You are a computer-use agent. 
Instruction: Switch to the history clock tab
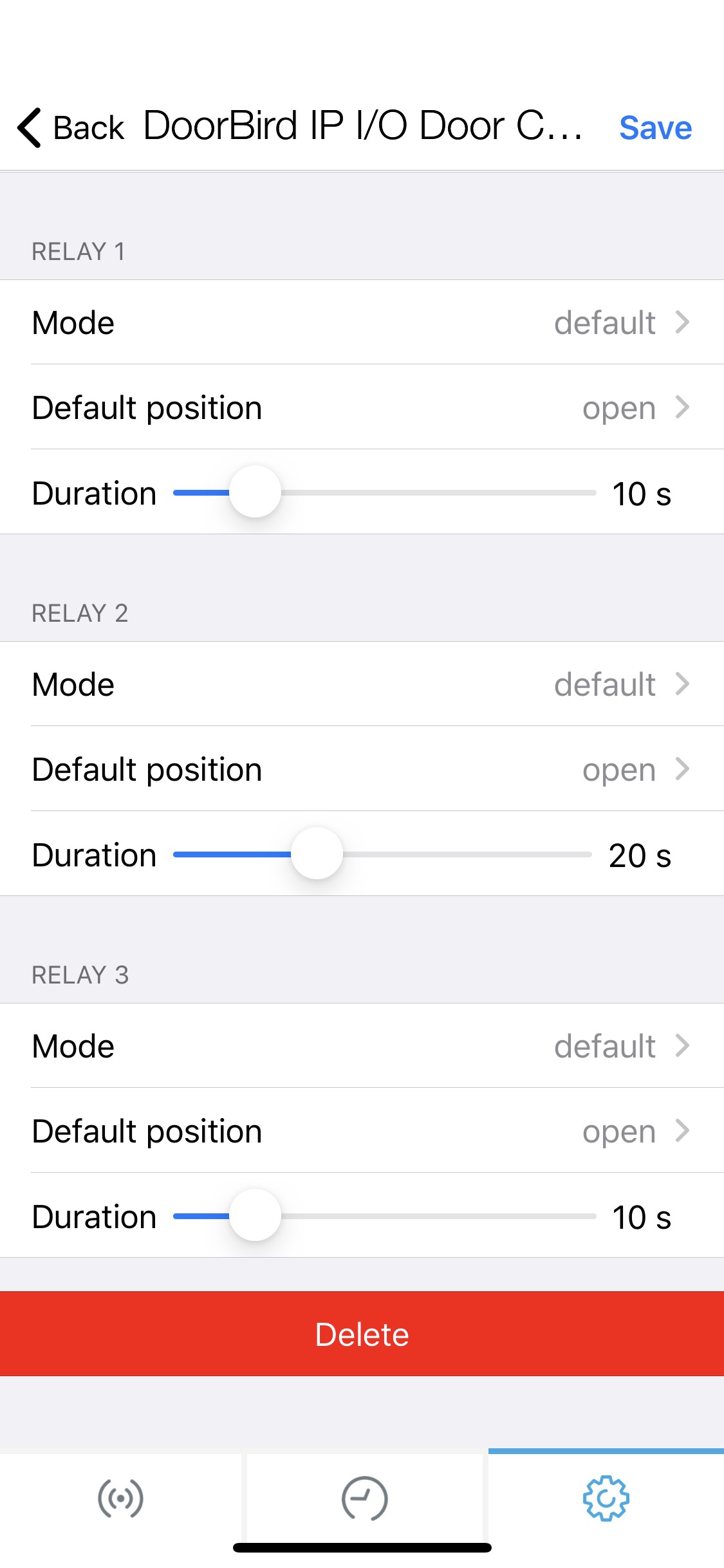coord(364,1498)
